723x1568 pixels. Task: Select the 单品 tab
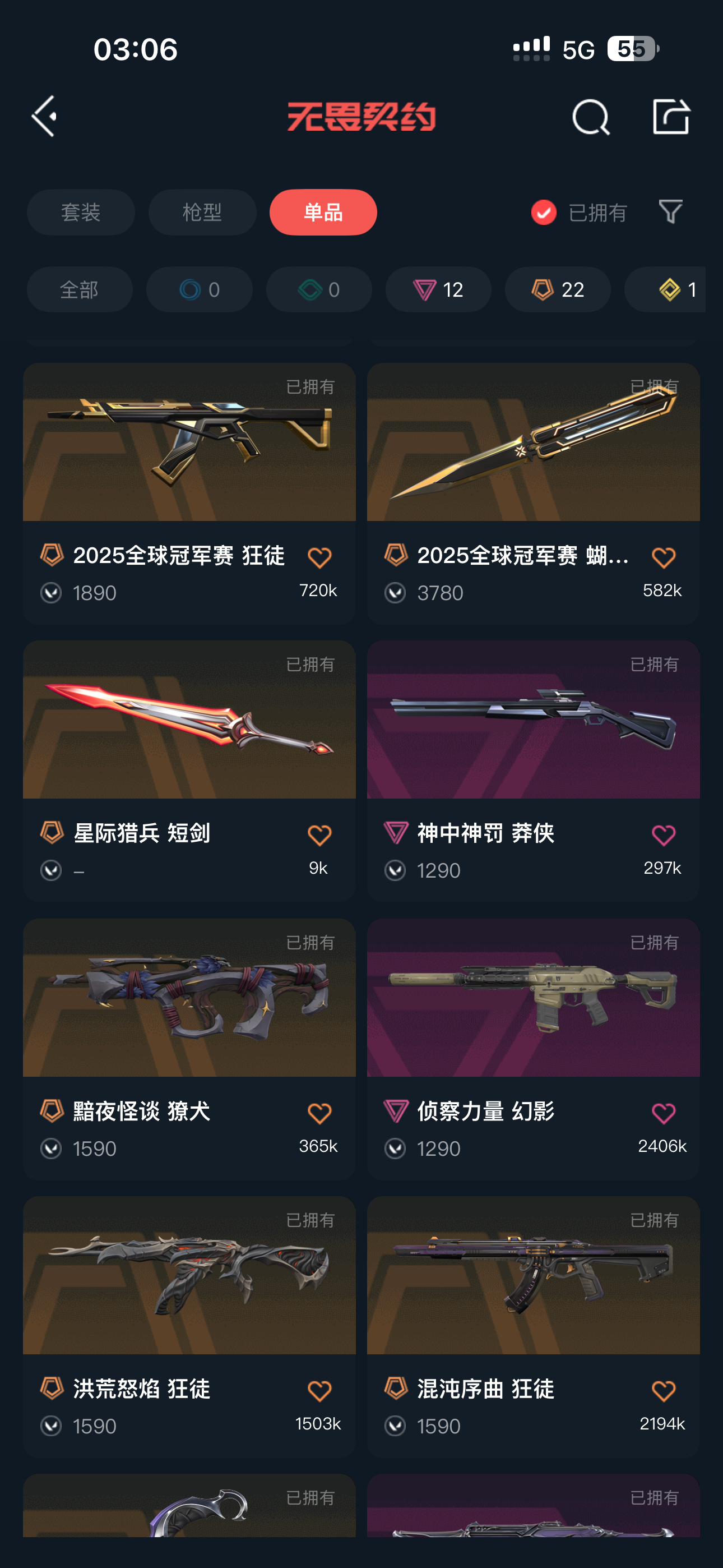[x=323, y=213]
